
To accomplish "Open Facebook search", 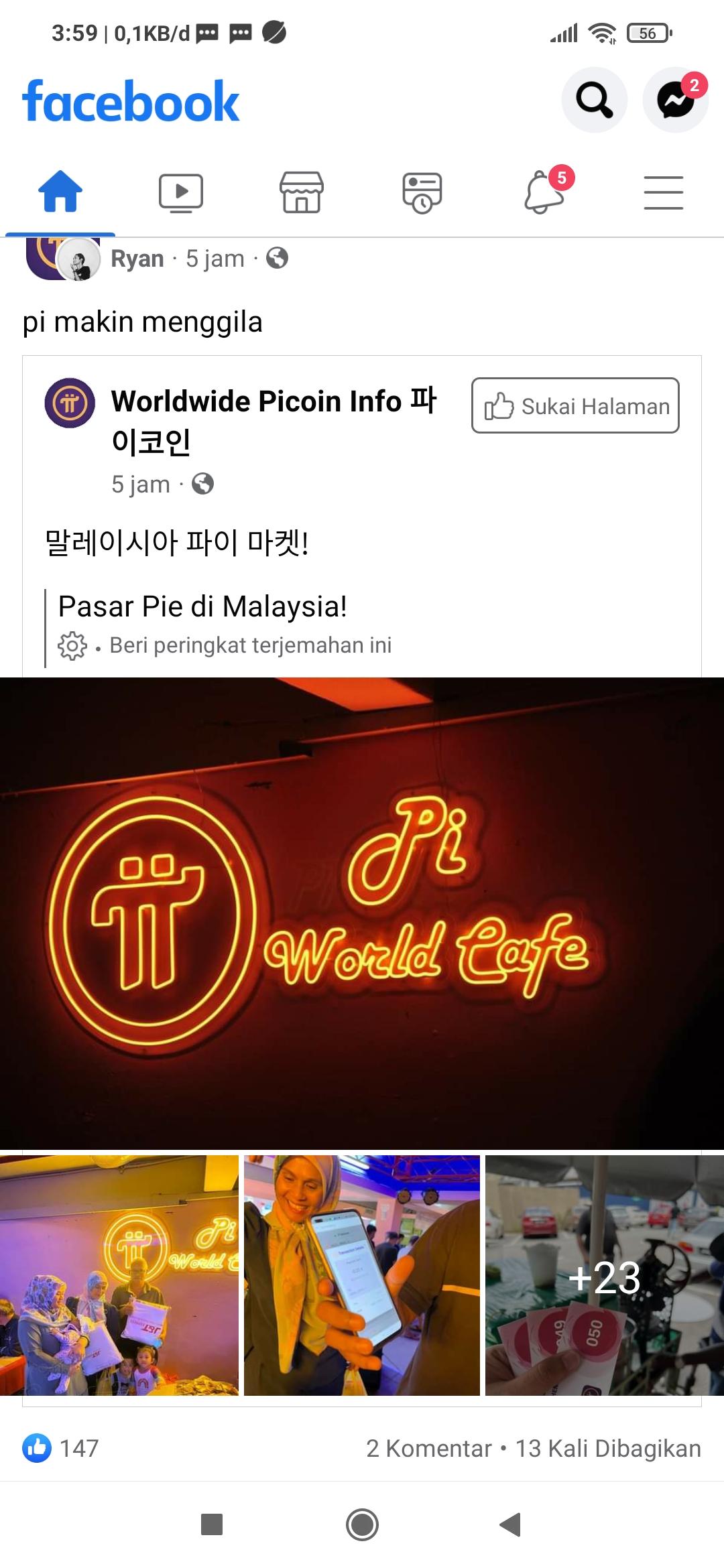I will pos(594,101).
